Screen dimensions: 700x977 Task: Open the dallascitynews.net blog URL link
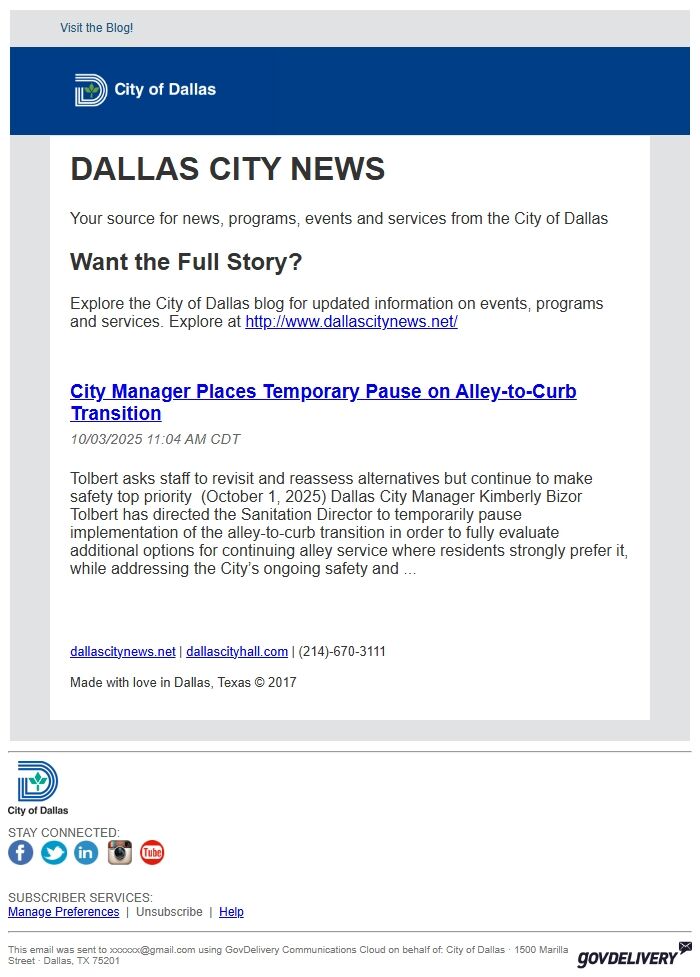click(351, 322)
